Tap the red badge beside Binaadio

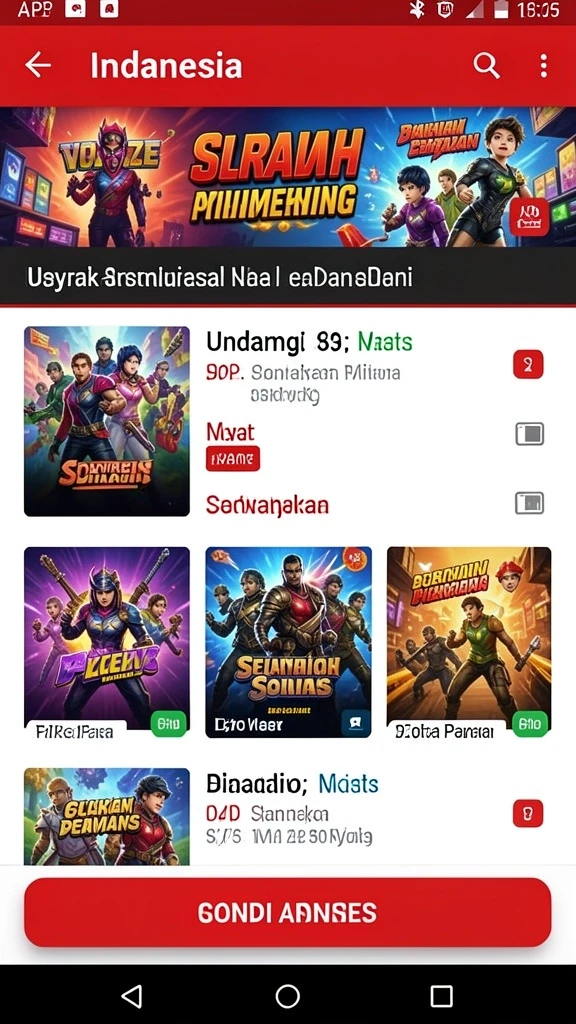coord(528,814)
